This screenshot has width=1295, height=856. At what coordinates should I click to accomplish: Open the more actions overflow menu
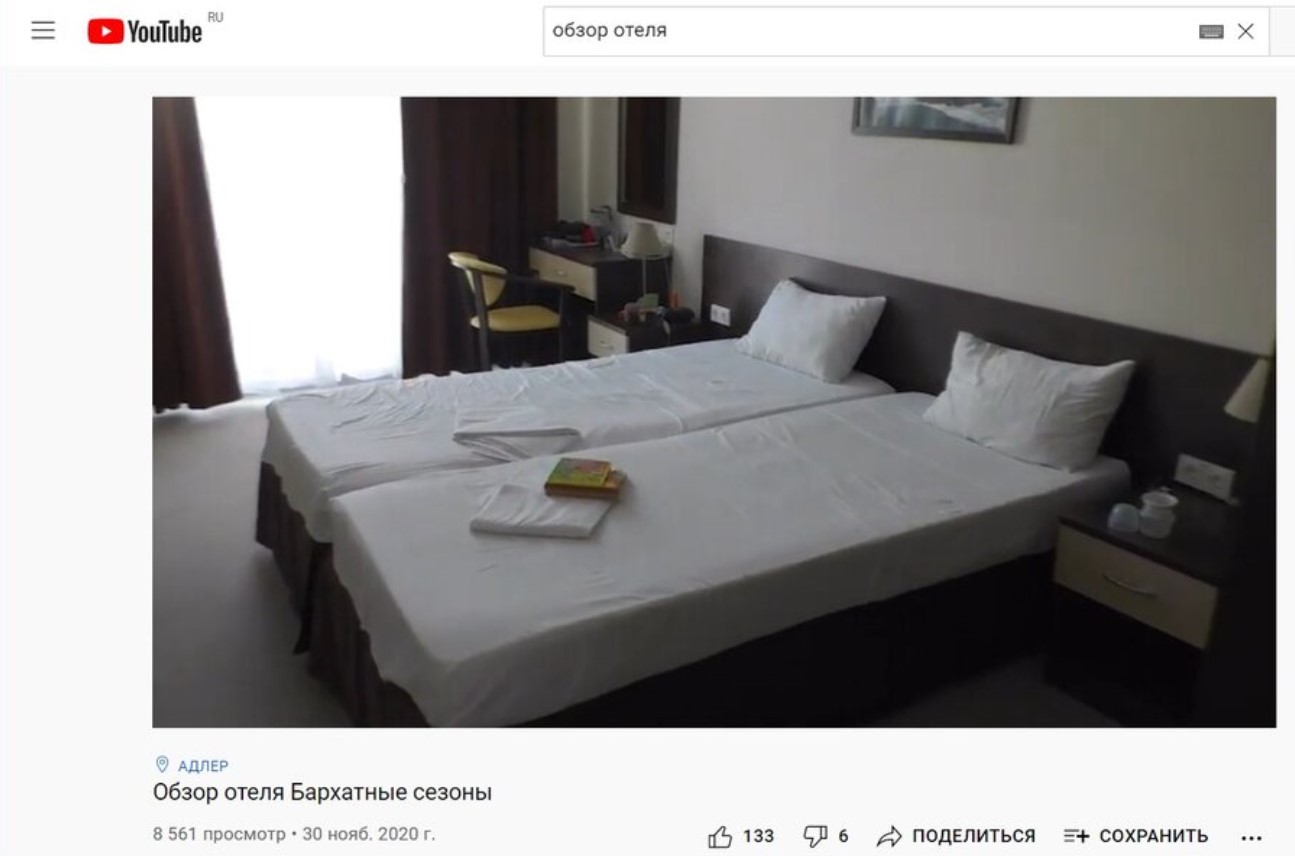(x=1251, y=837)
